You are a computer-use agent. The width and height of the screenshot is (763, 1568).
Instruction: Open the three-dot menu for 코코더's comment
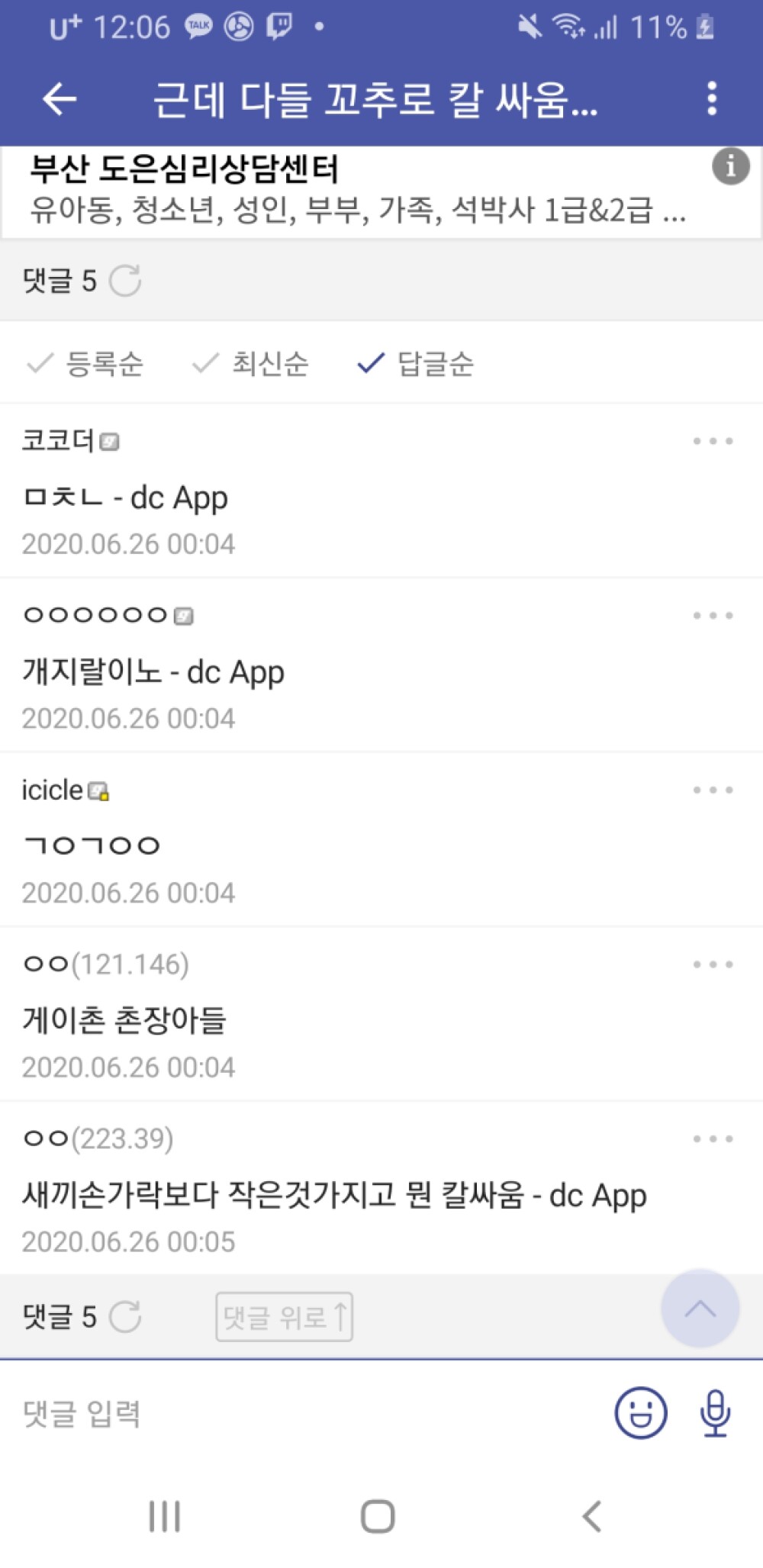[713, 441]
